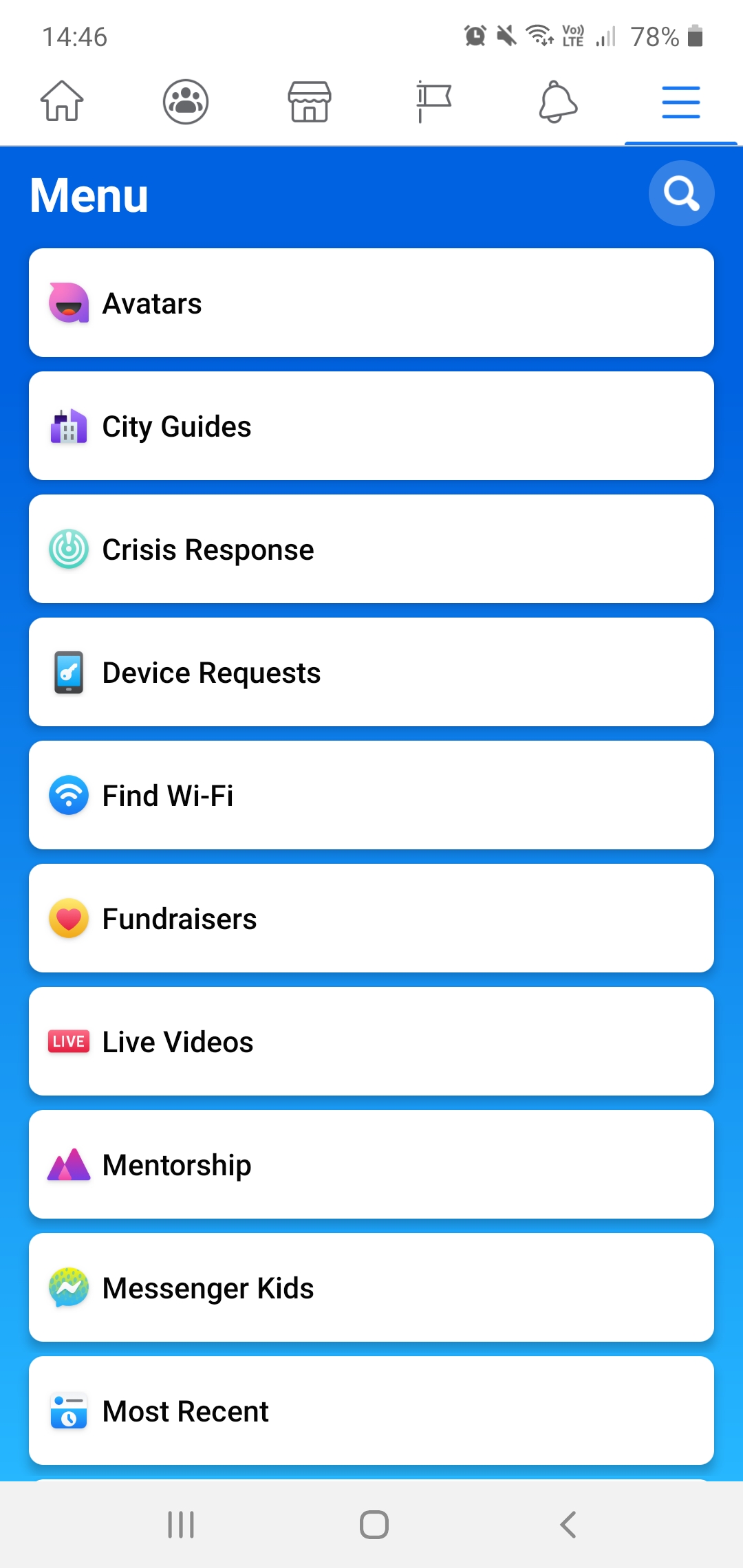The image size is (743, 1568).
Task: Browse Live Videos
Action: point(371,1041)
